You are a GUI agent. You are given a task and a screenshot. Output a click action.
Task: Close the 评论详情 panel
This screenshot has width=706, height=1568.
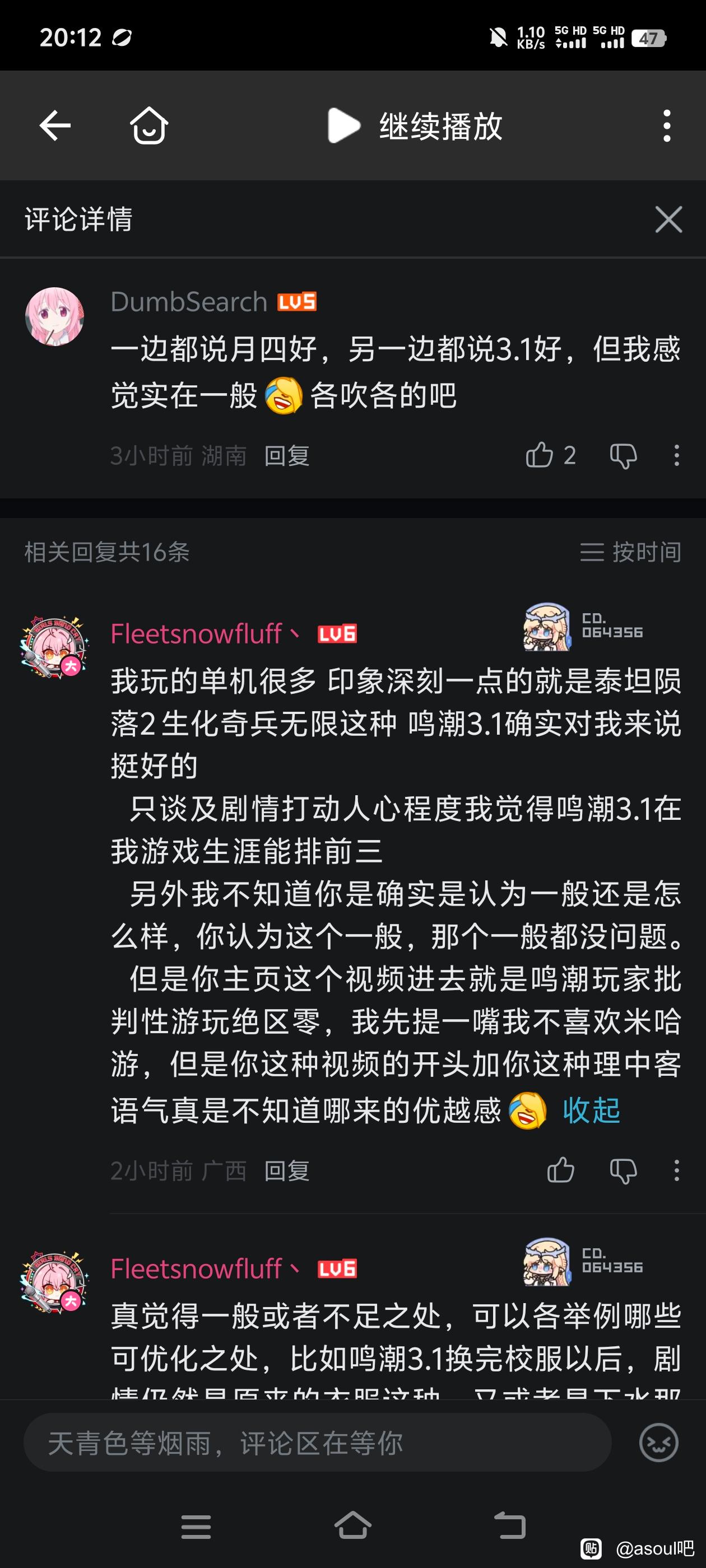click(x=668, y=219)
